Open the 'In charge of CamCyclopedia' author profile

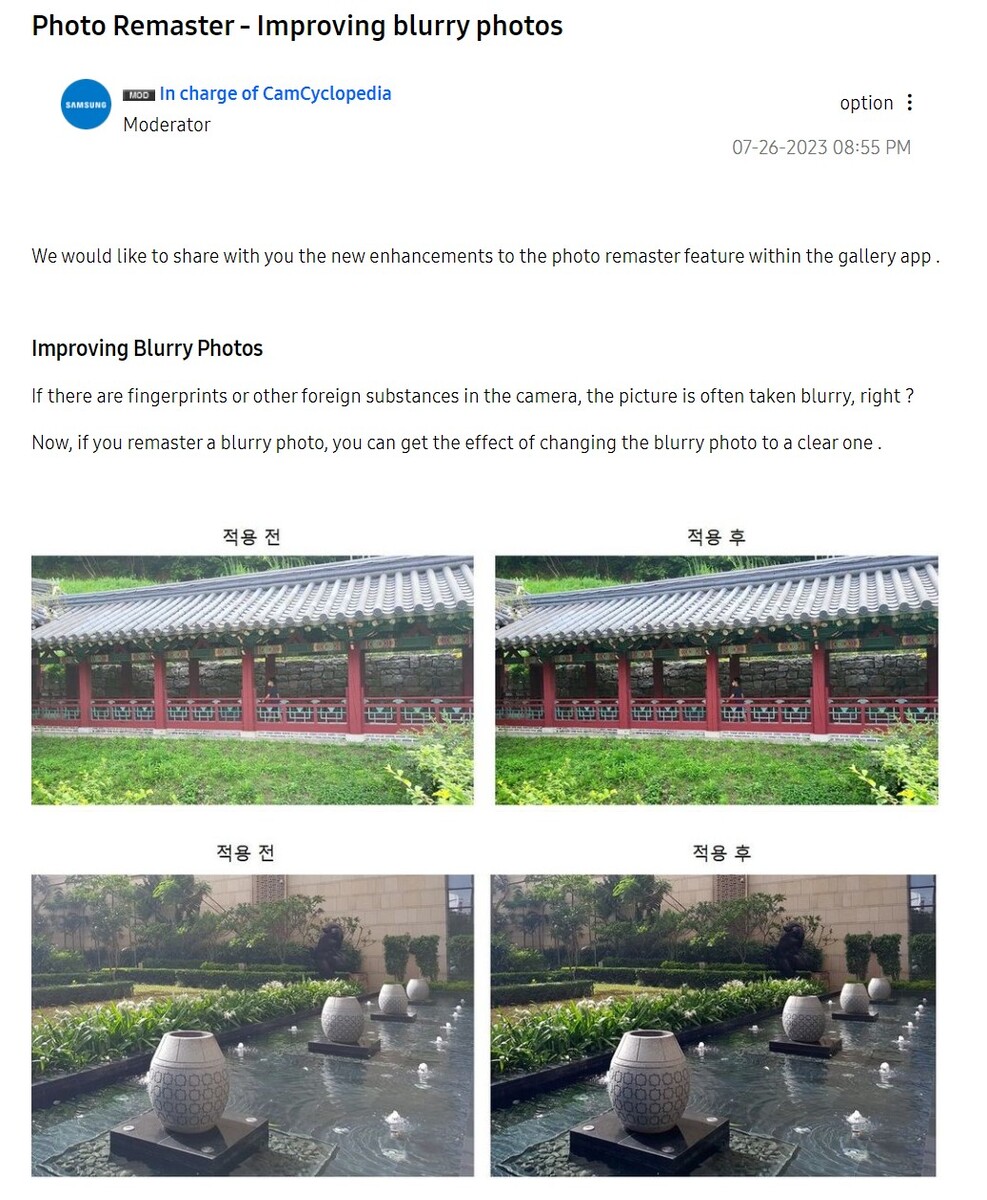point(275,94)
